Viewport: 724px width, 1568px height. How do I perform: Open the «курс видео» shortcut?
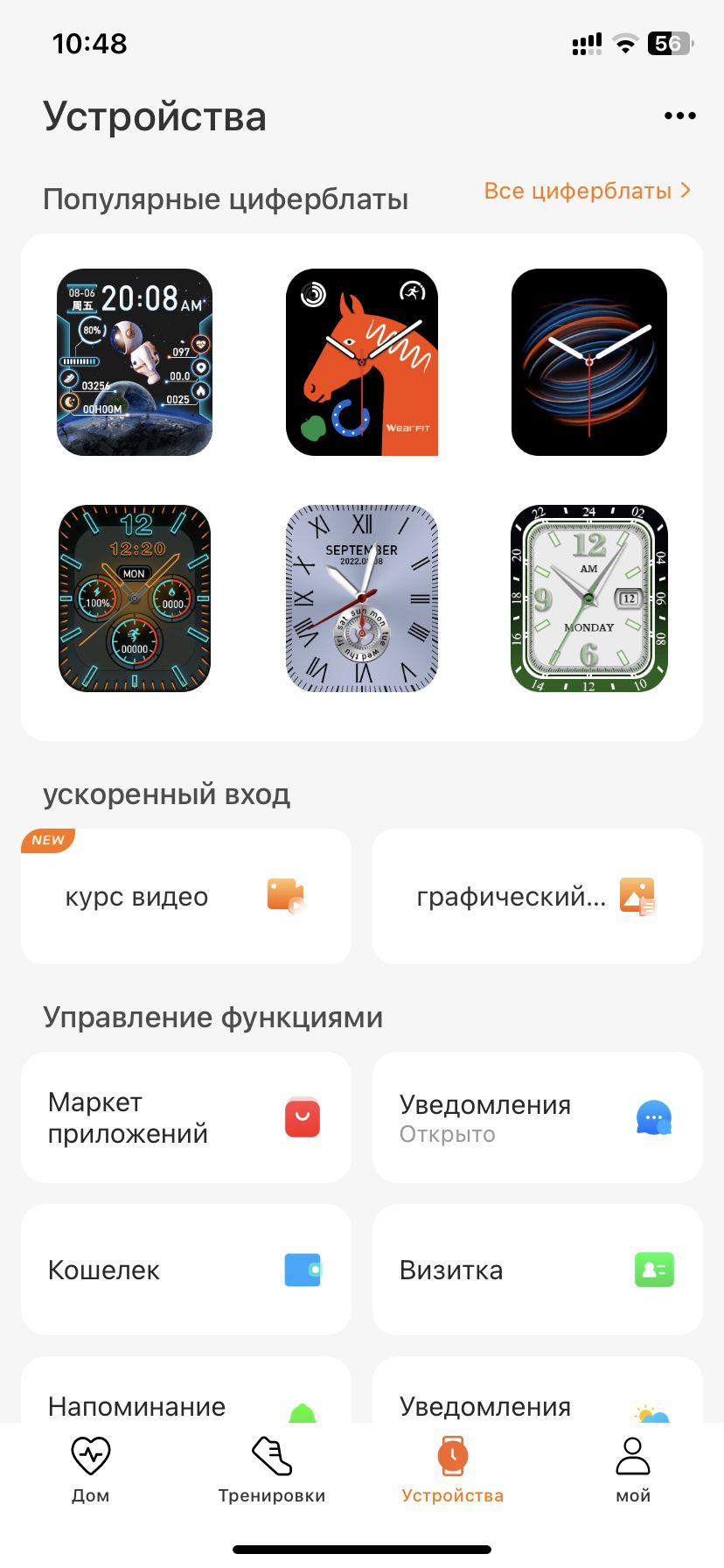[186, 897]
